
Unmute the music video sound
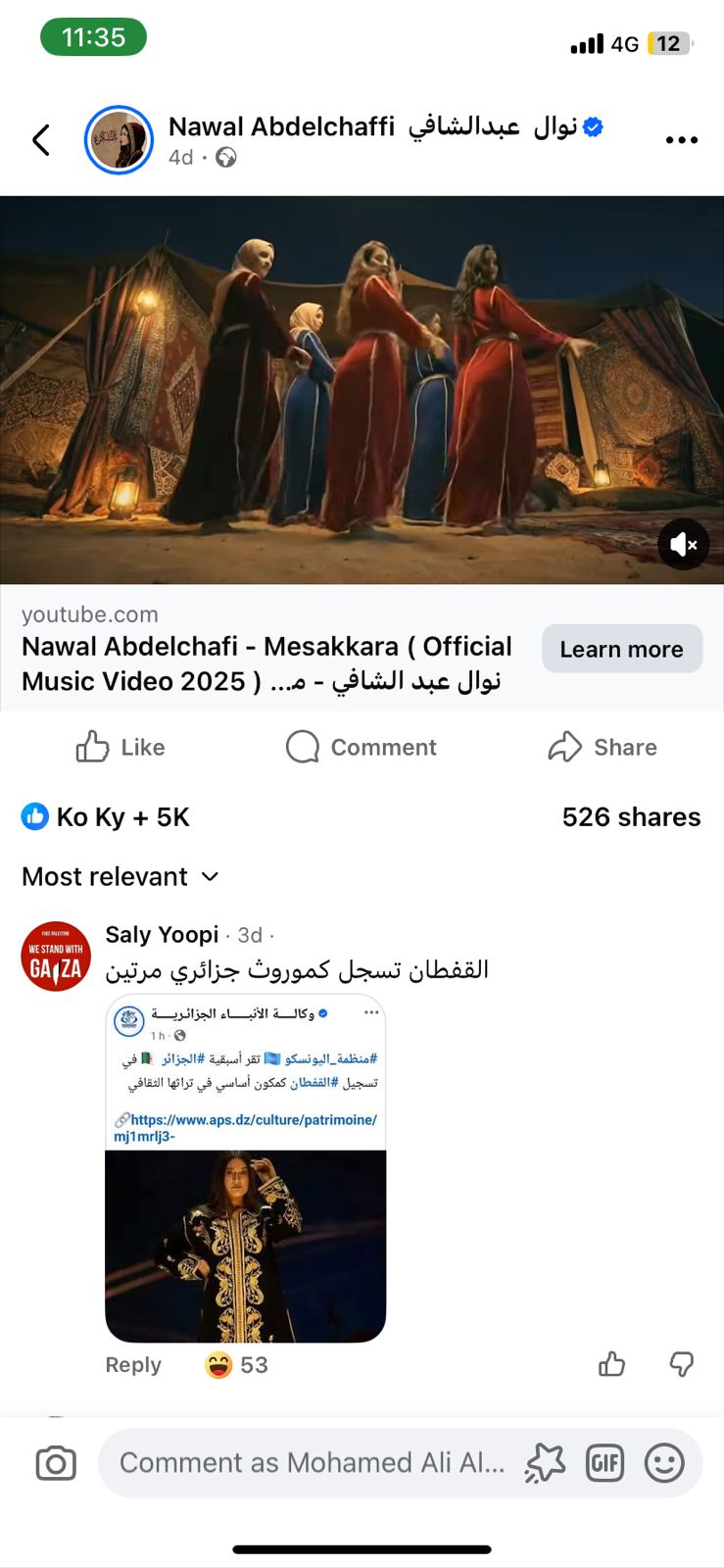683,544
